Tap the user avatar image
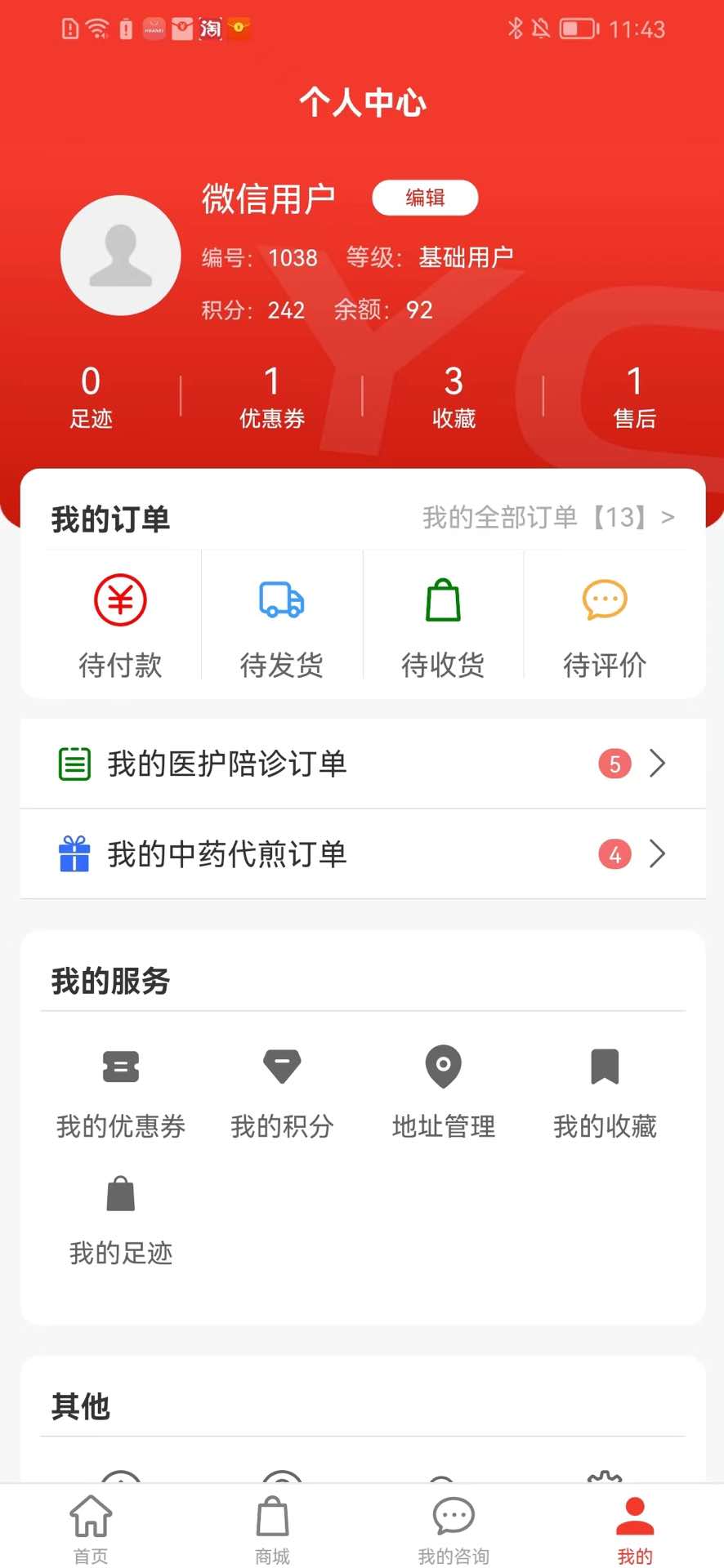 120,255
